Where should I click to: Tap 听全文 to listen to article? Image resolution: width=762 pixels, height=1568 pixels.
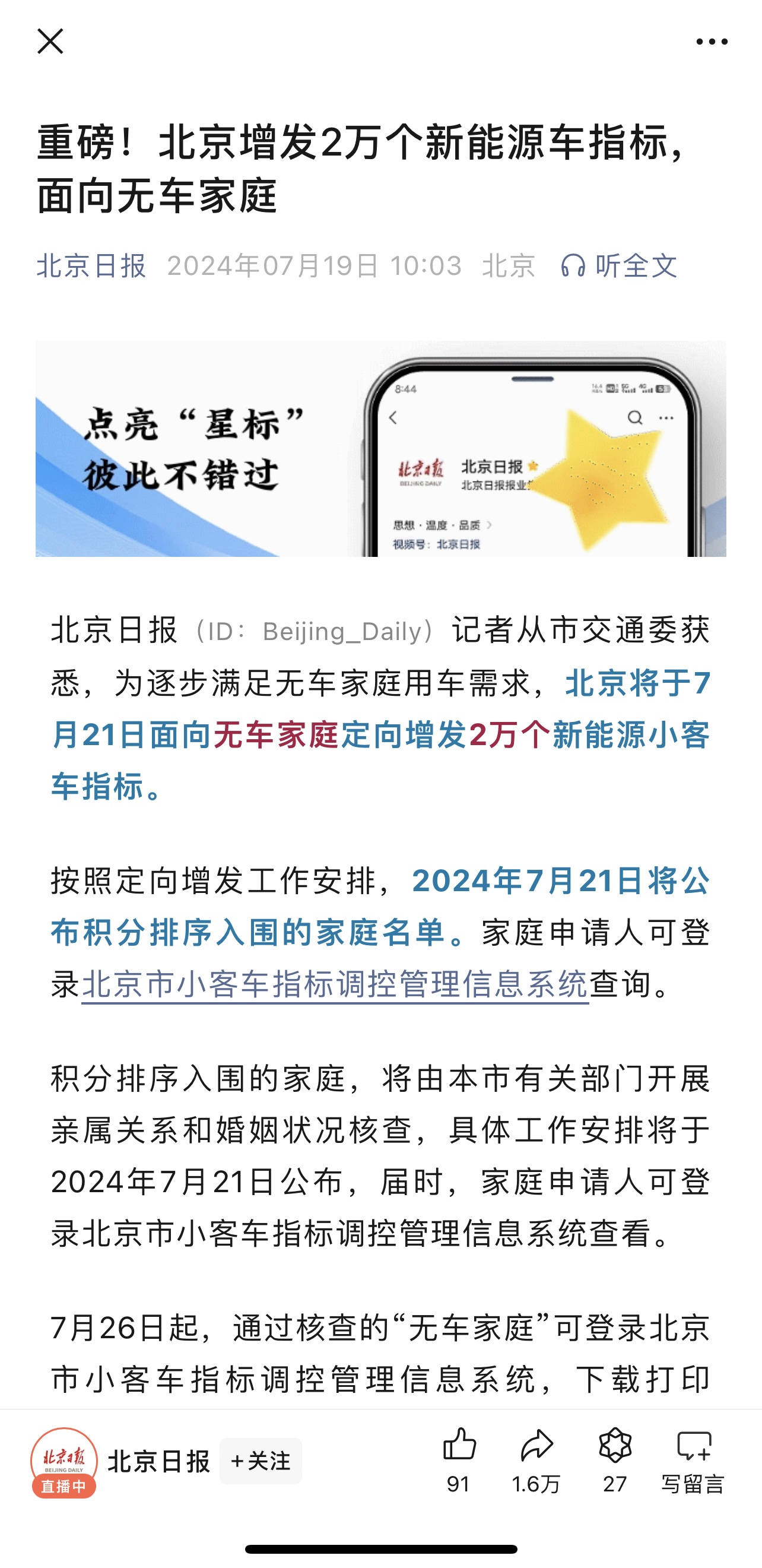[619, 265]
